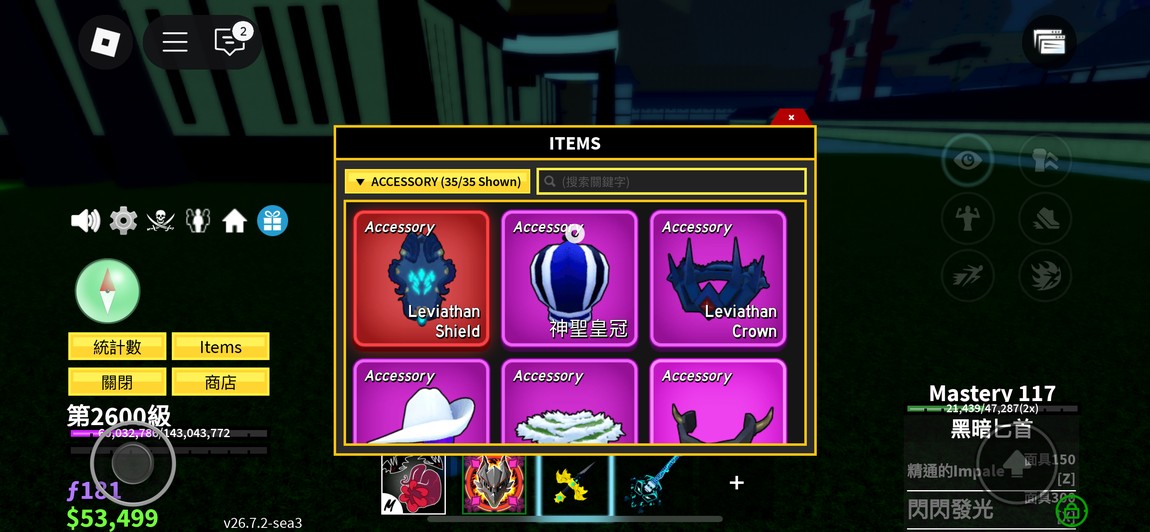Open the blue gift box rewards
1150x532 pixels.
click(x=272, y=221)
